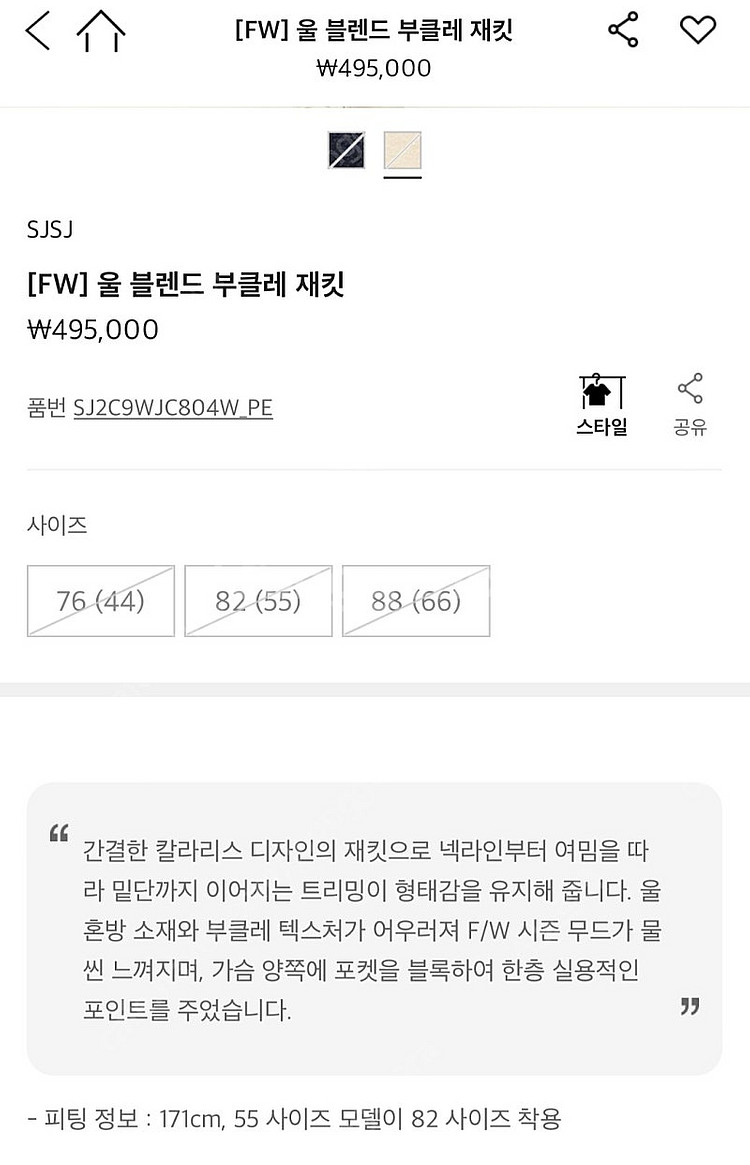The width and height of the screenshot is (750, 1165).
Task: Add the jacket to the wishlist heart
Action: tap(698, 30)
